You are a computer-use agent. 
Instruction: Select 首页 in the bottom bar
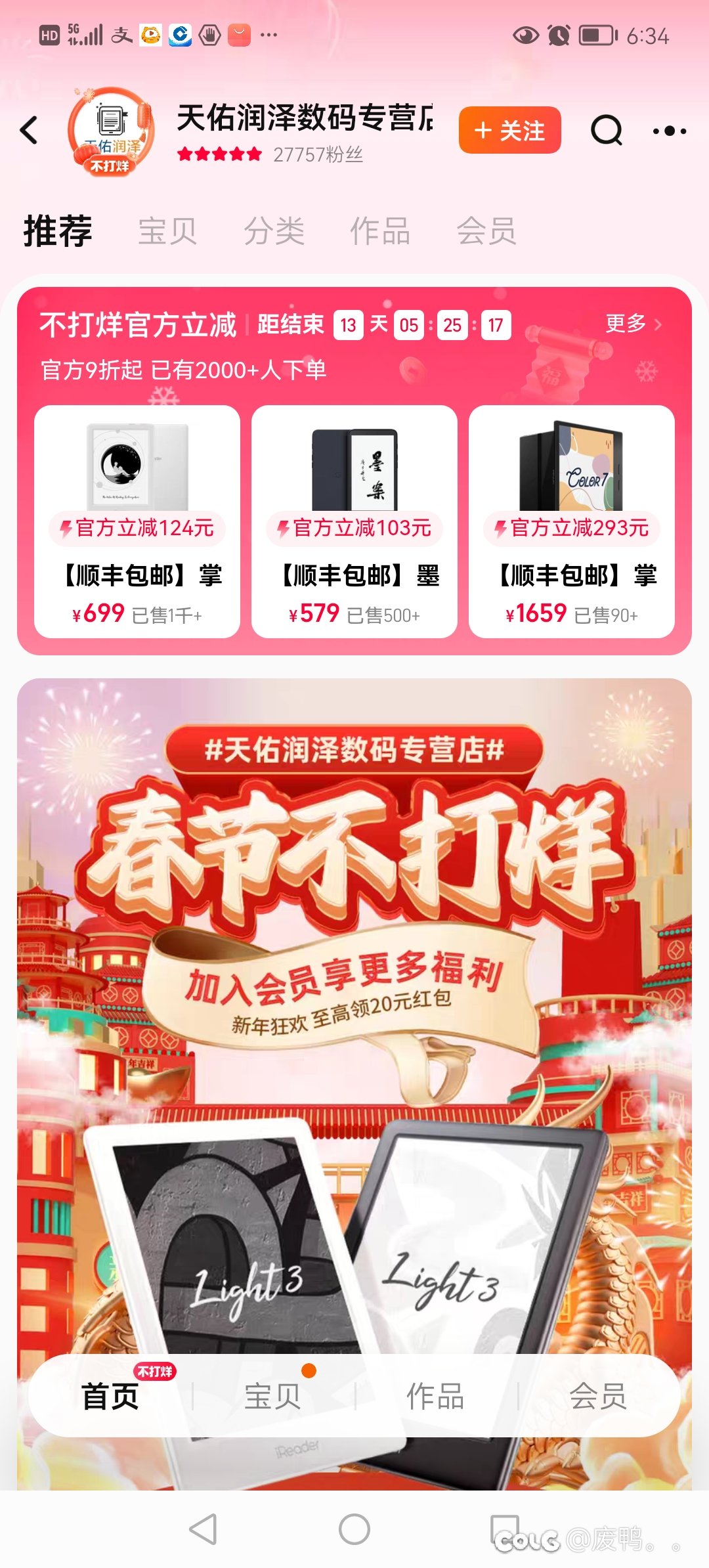(x=110, y=1396)
